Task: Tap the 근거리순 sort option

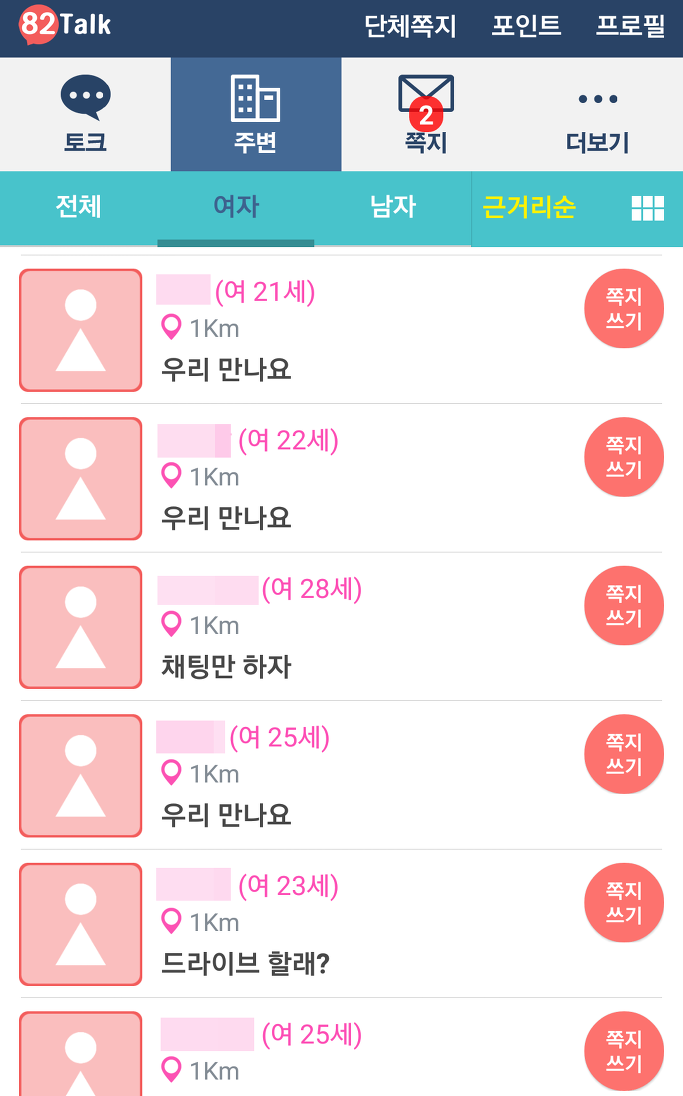Action: [529, 208]
